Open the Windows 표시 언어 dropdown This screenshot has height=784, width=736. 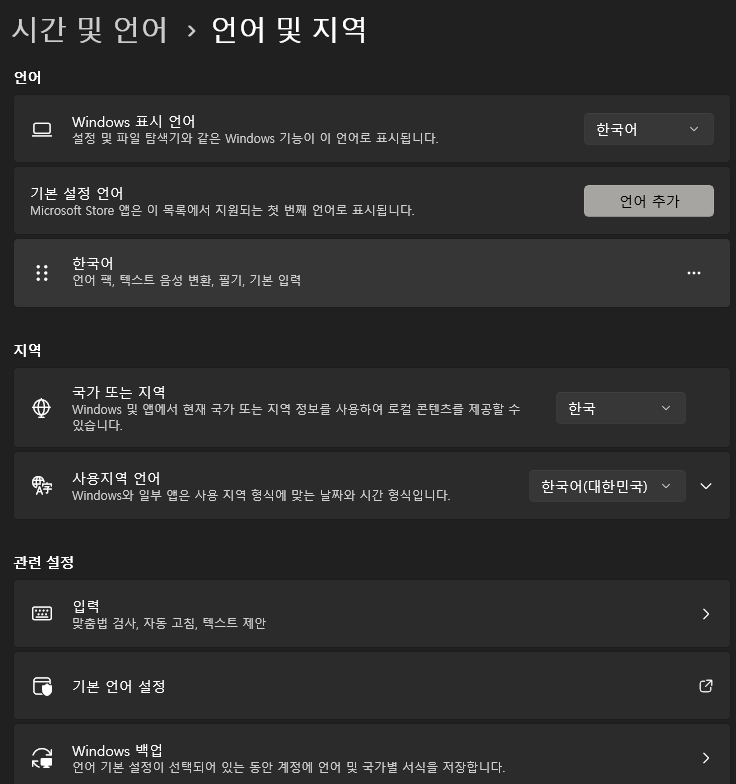click(x=648, y=129)
